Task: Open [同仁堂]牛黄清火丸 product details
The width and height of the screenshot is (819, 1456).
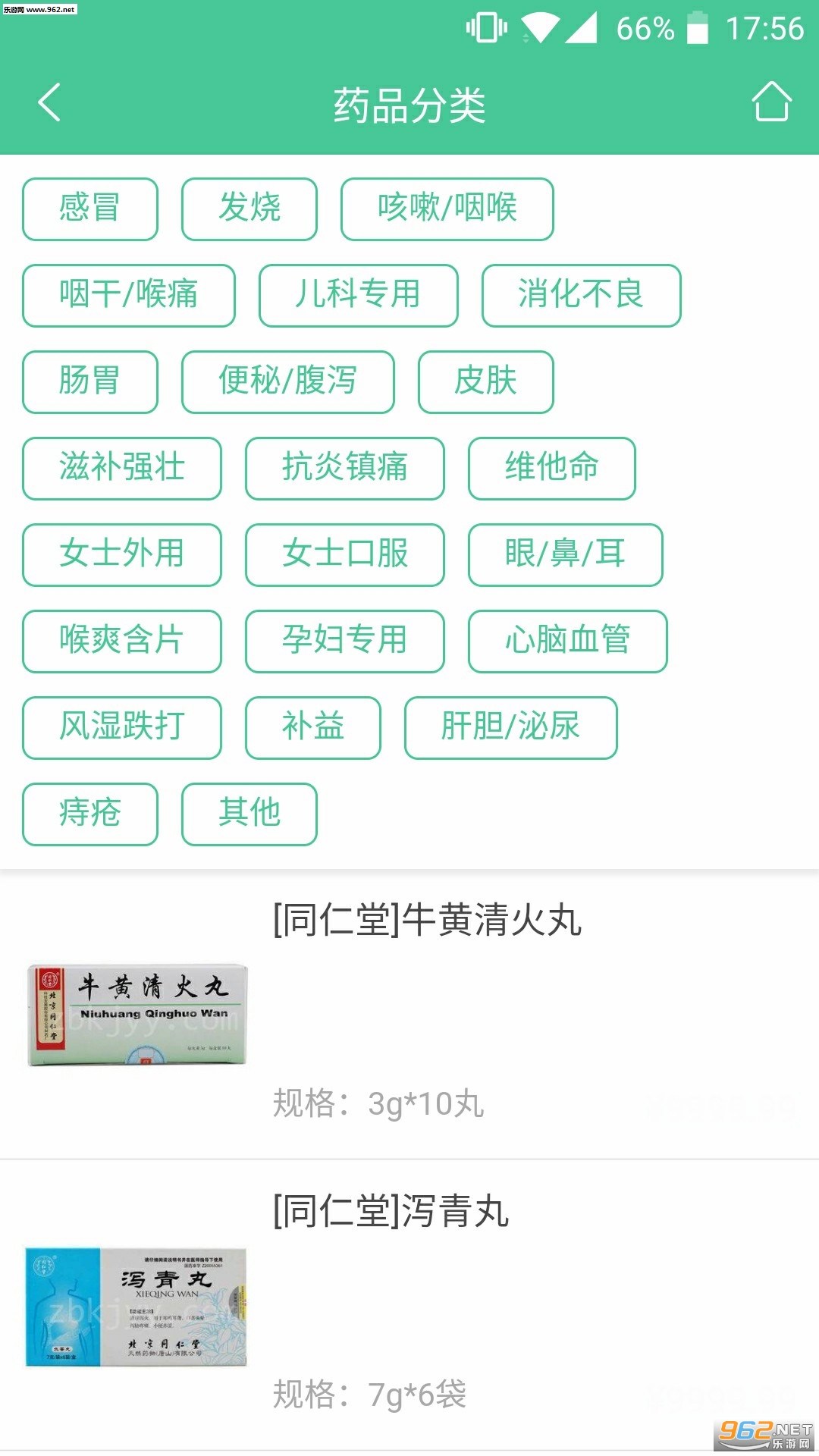Action: point(426,921)
